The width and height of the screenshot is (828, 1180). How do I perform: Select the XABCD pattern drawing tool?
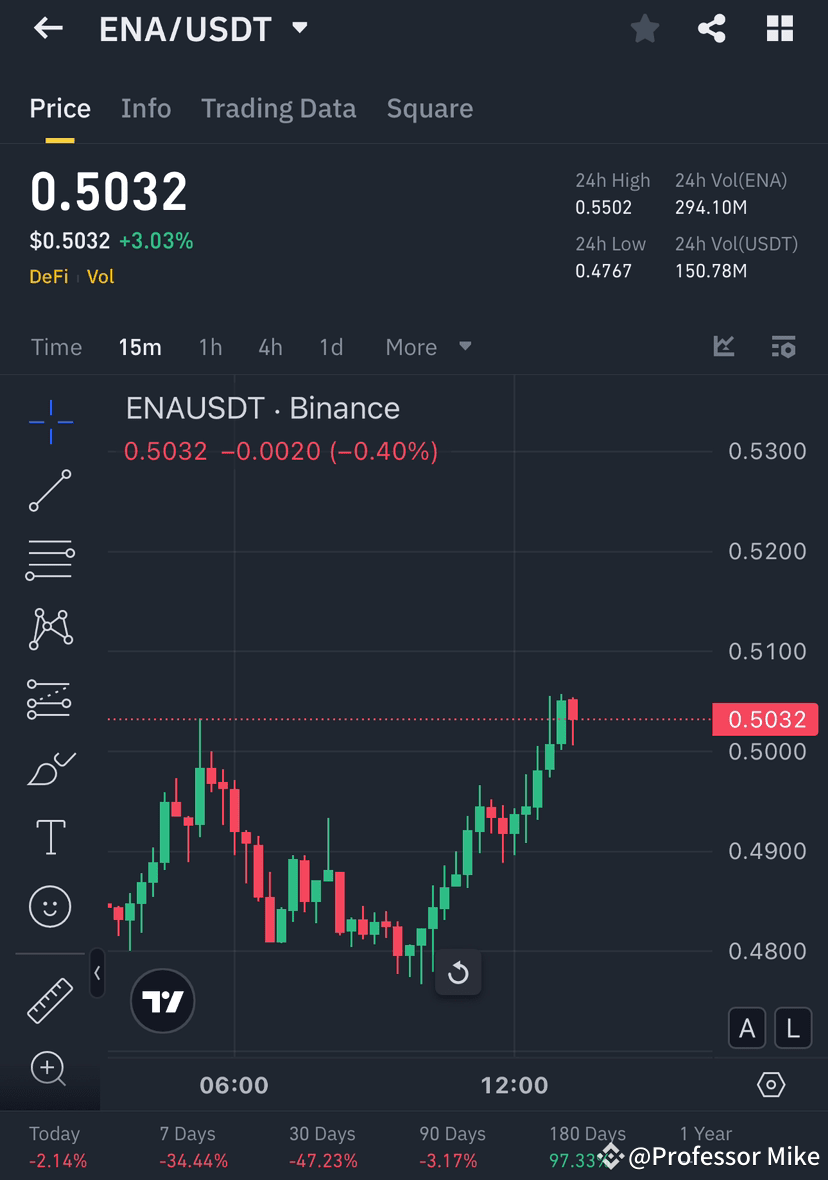[49, 628]
